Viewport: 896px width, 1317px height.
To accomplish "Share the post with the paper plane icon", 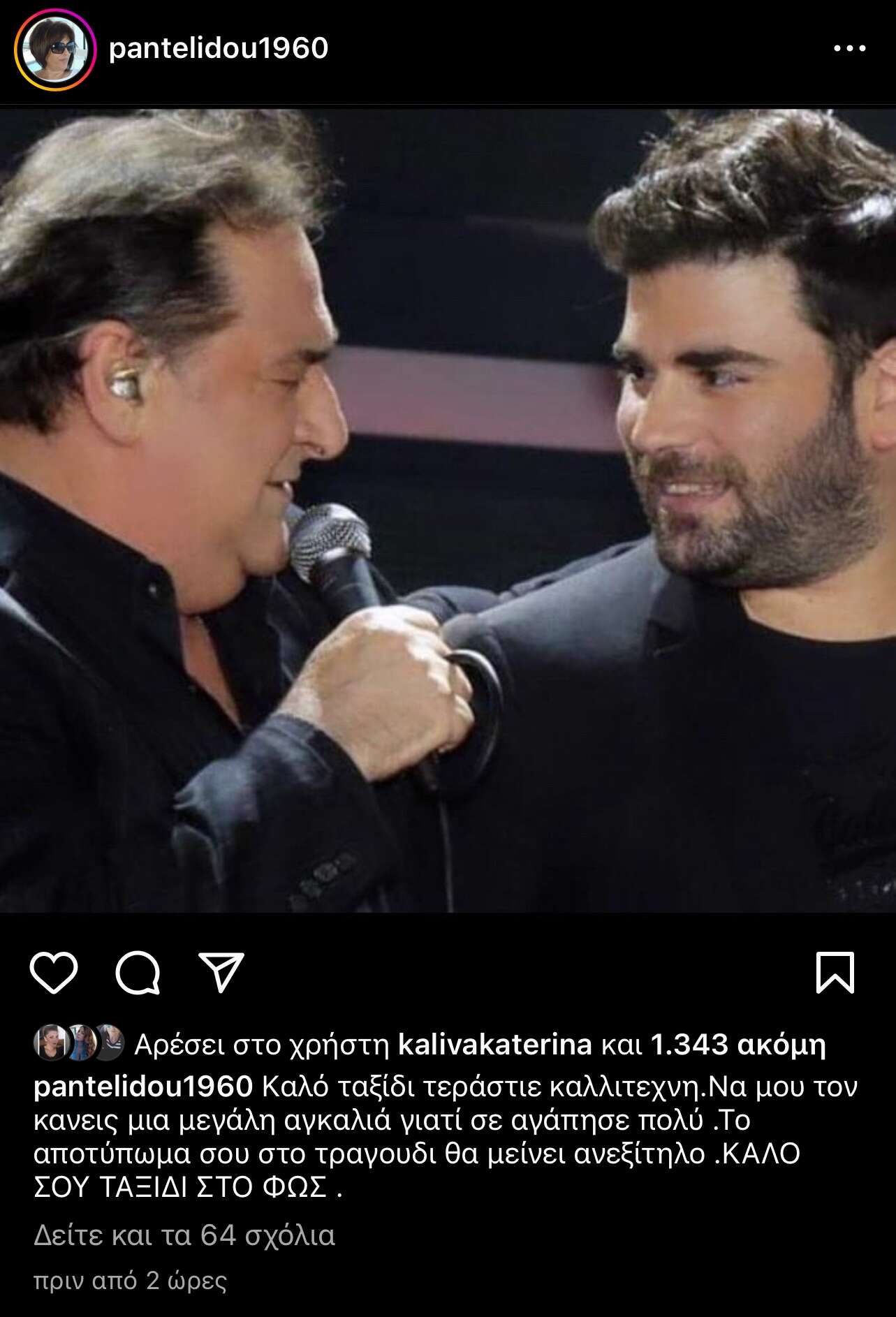I will point(221,971).
